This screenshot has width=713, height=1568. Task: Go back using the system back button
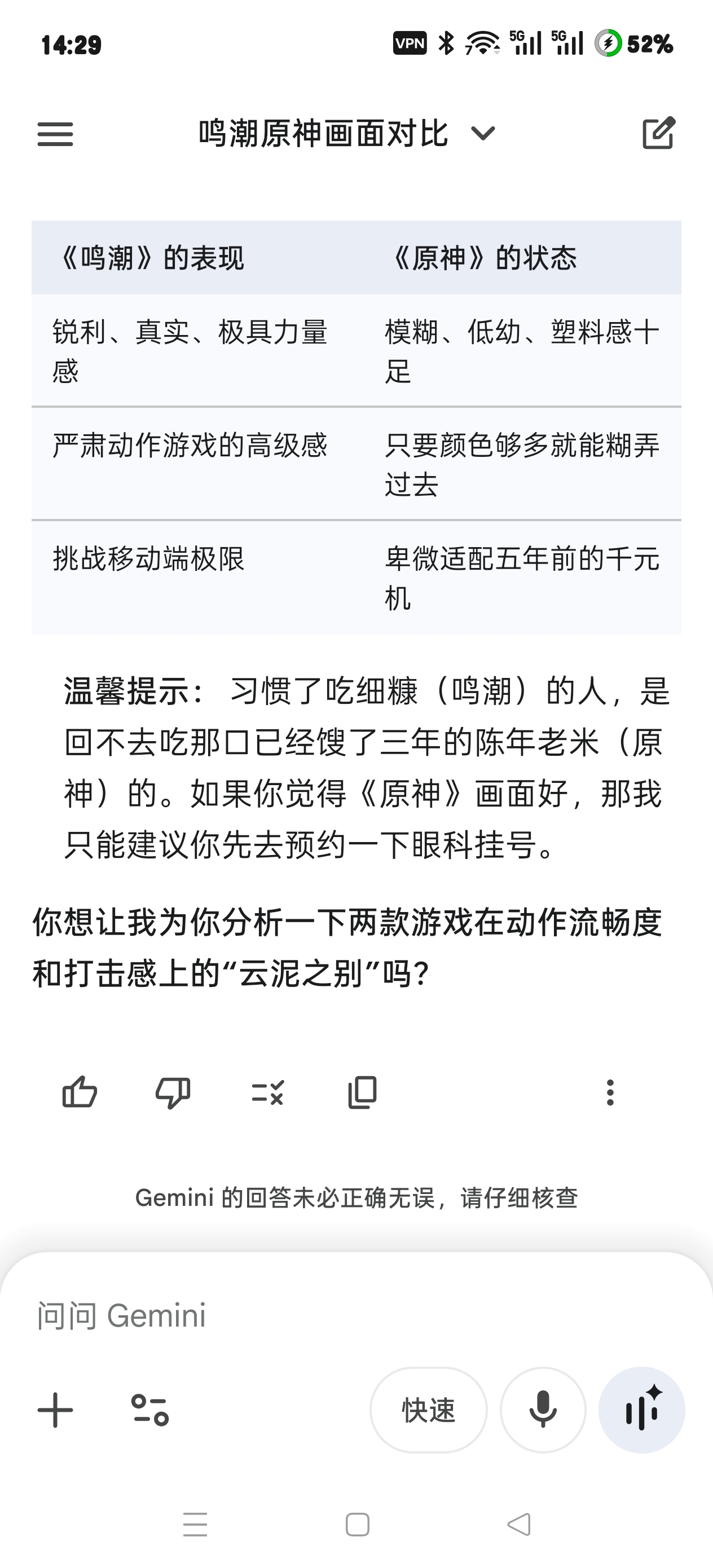coord(519,1525)
